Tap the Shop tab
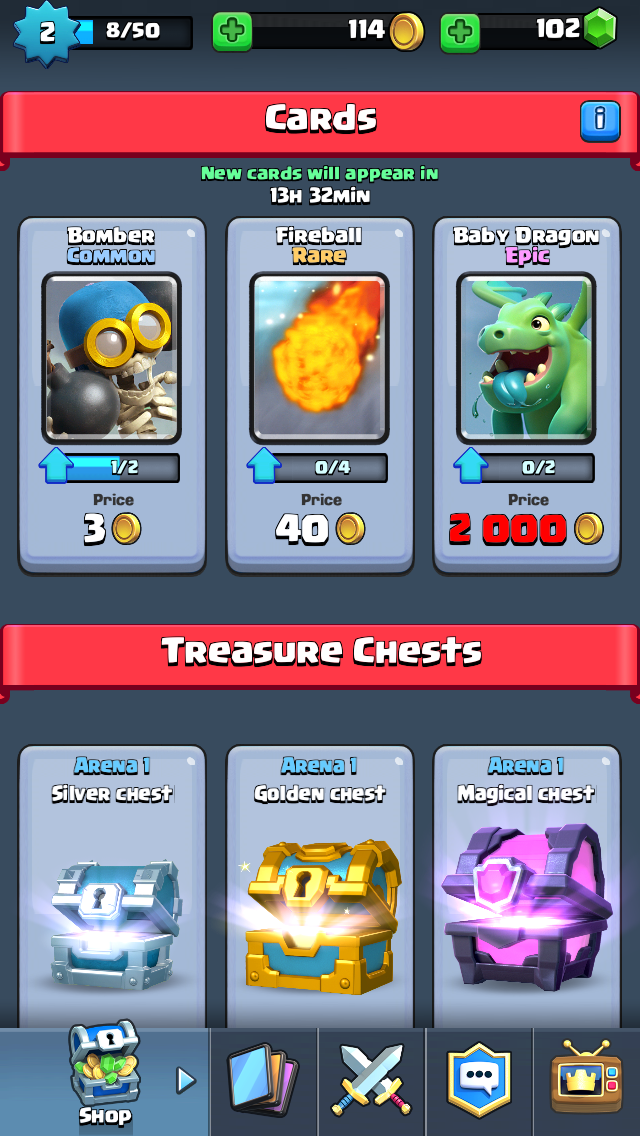The width and height of the screenshot is (640, 1136). click(105, 1082)
